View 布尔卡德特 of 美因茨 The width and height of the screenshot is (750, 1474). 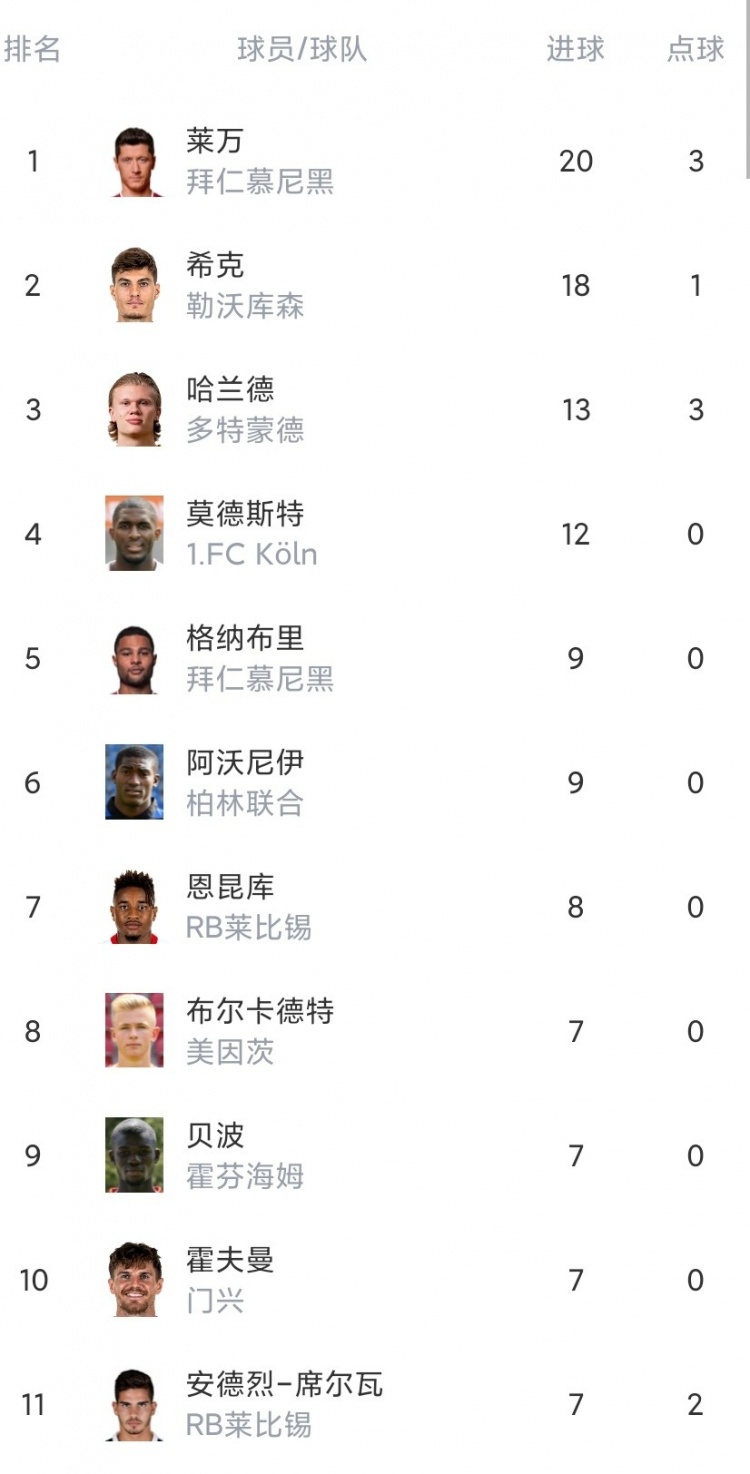(x=375, y=1031)
